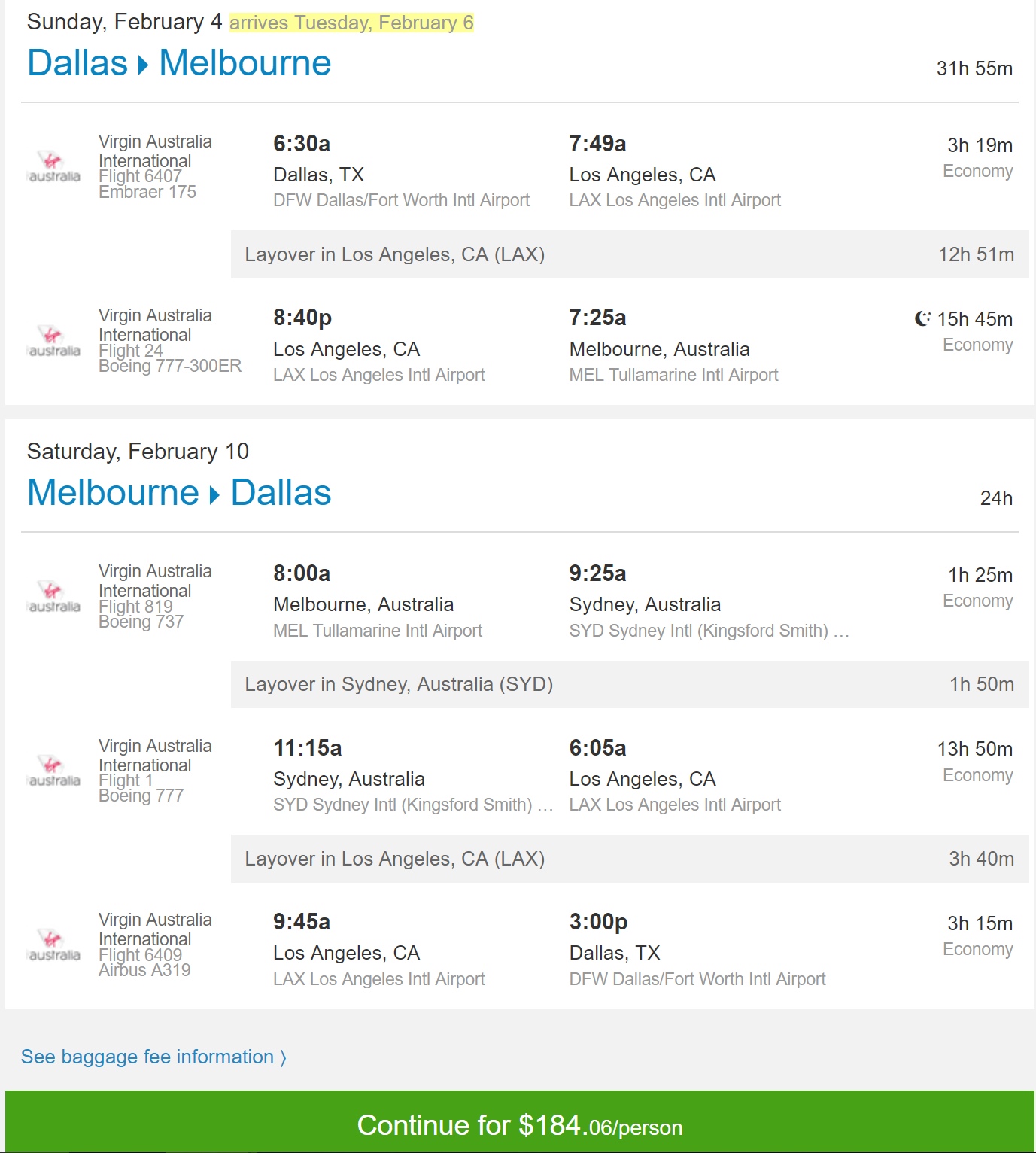This screenshot has height=1153, width=1036.
Task: Continue for $184.06 per person
Action: coord(519,1124)
